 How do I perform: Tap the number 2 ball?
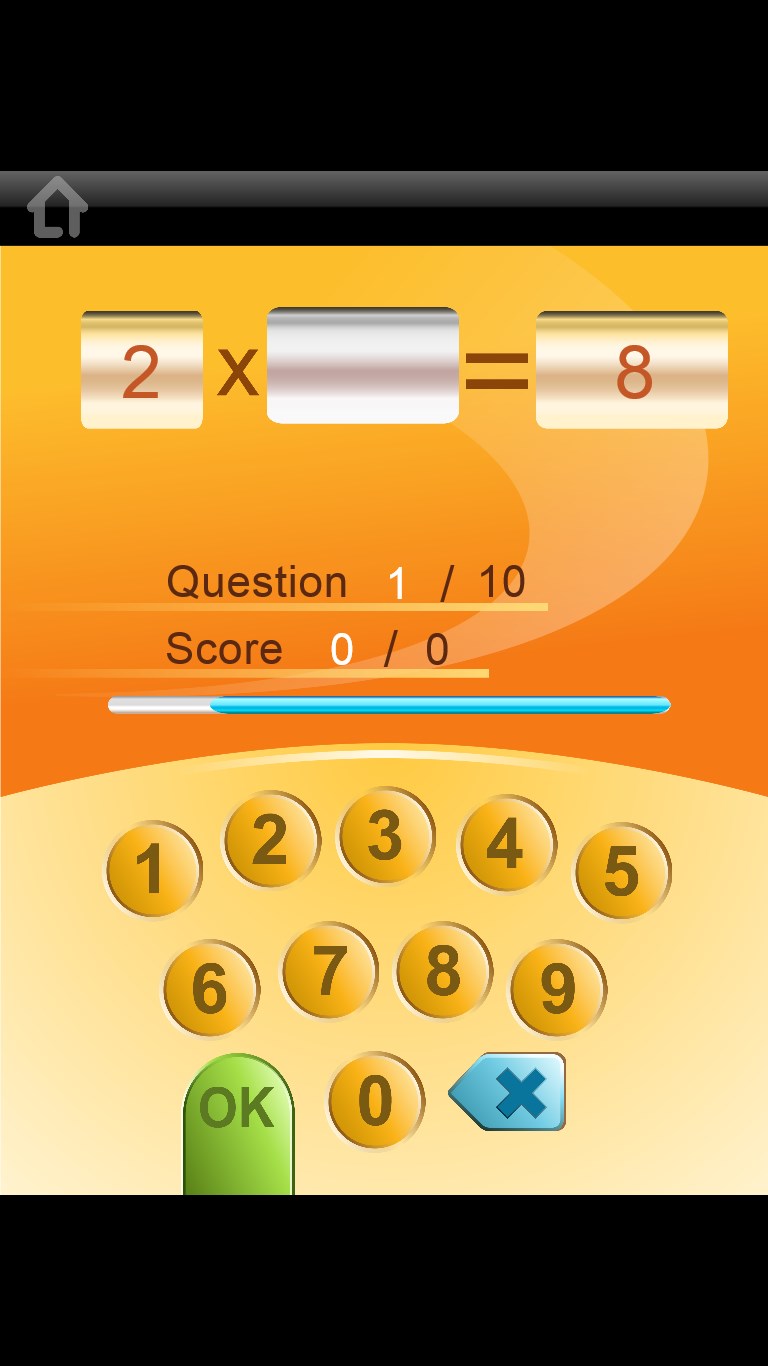pos(270,840)
